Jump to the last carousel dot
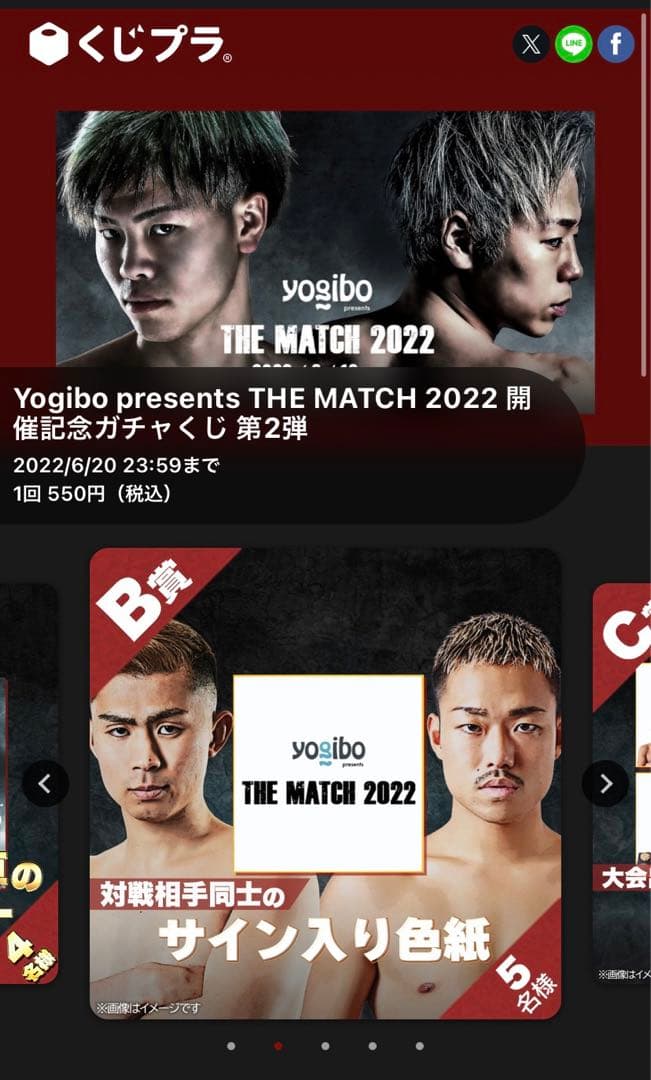This screenshot has height=1080, width=651. [x=419, y=1046]
